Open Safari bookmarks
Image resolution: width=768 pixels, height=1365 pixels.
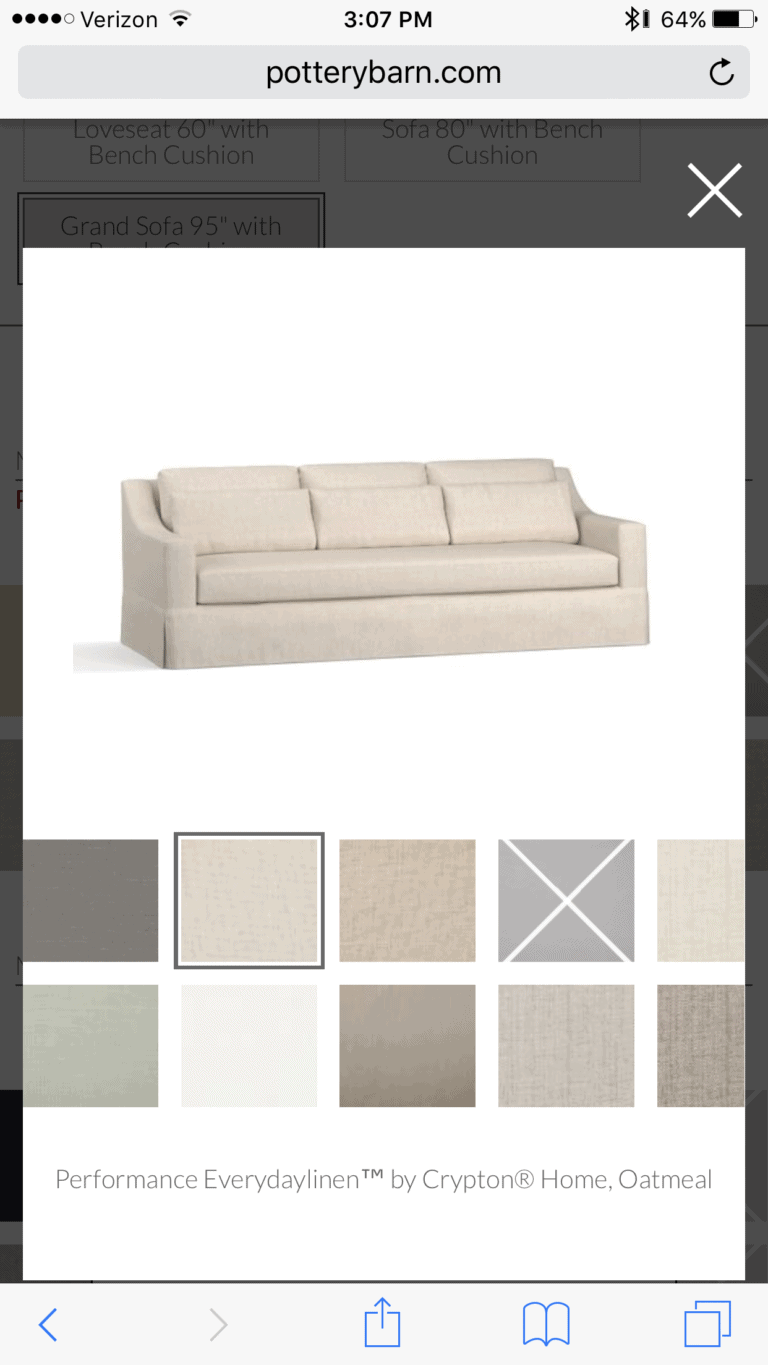pos(546,1325)
